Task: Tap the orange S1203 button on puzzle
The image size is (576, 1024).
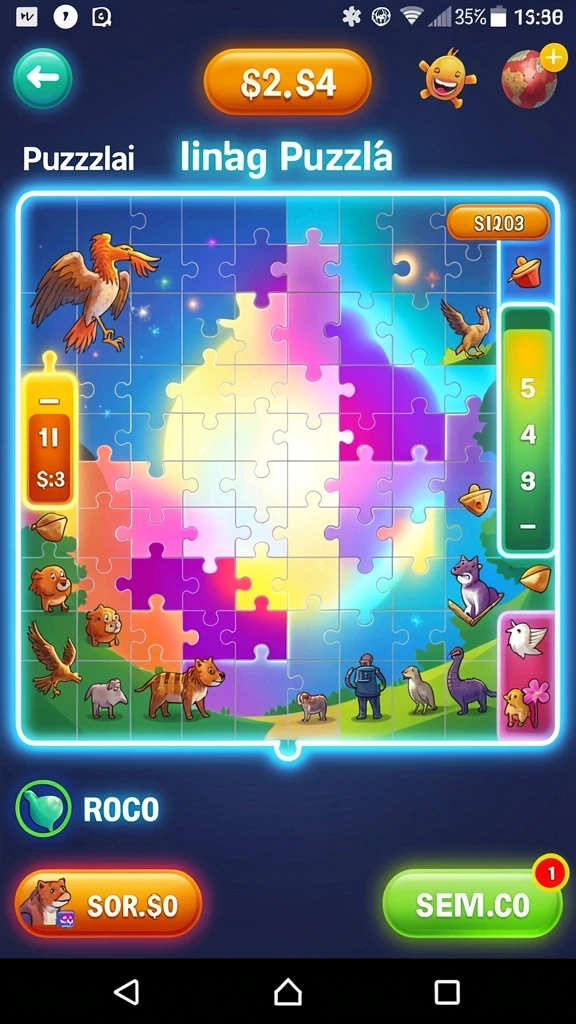Action: coord(499,223)
